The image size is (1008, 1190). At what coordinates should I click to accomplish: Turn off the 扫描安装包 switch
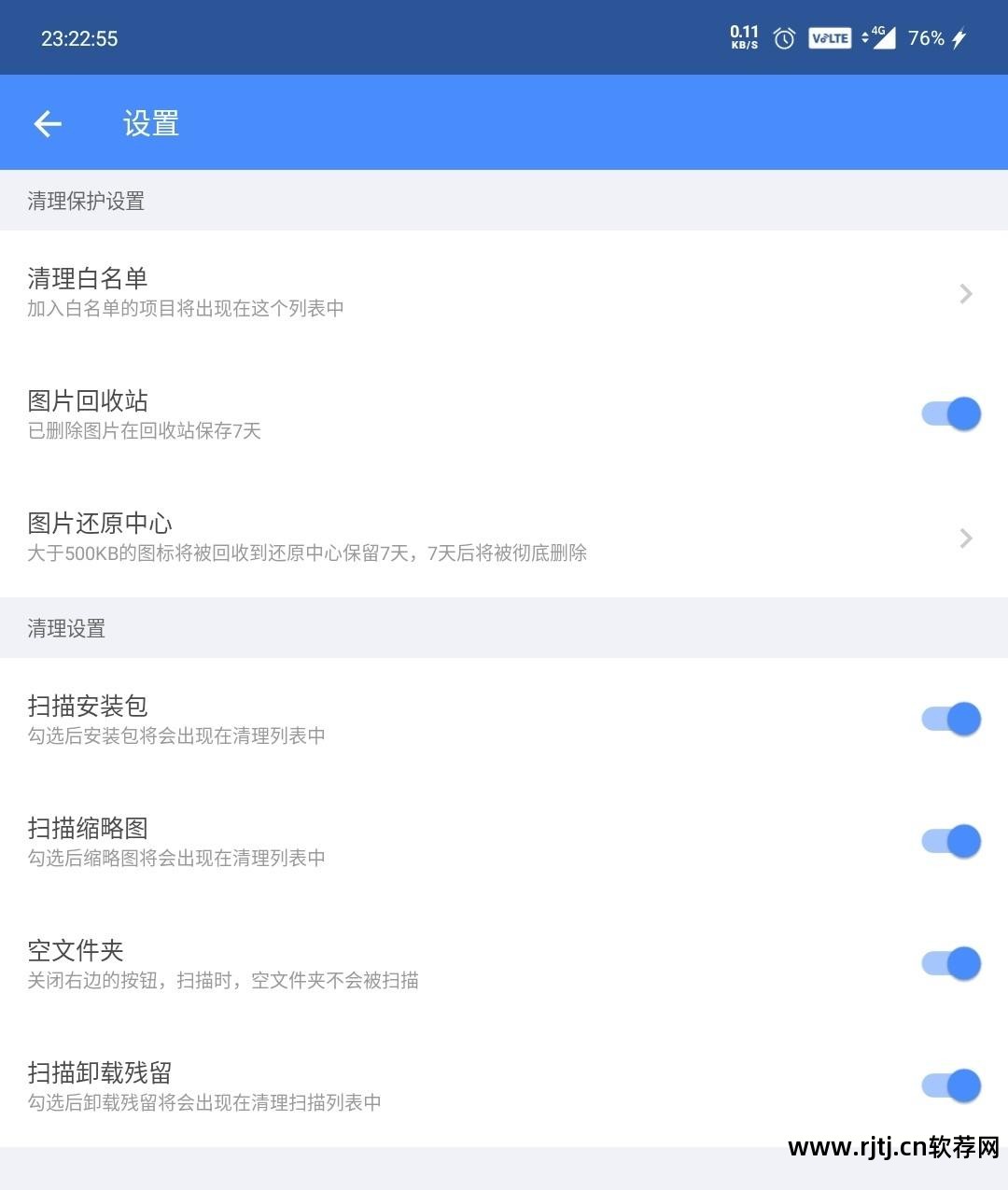[950, 719]
